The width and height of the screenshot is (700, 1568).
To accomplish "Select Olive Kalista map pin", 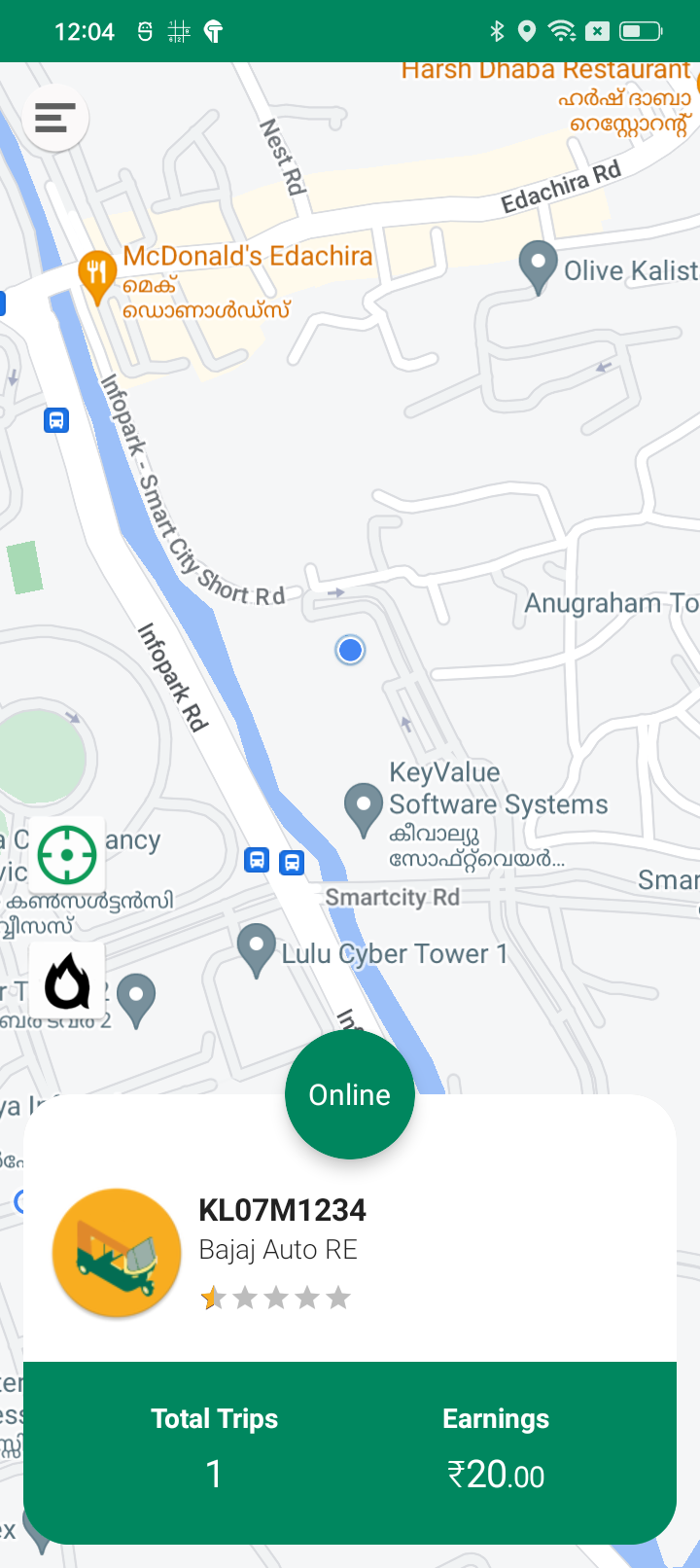I will click(538, 265).
